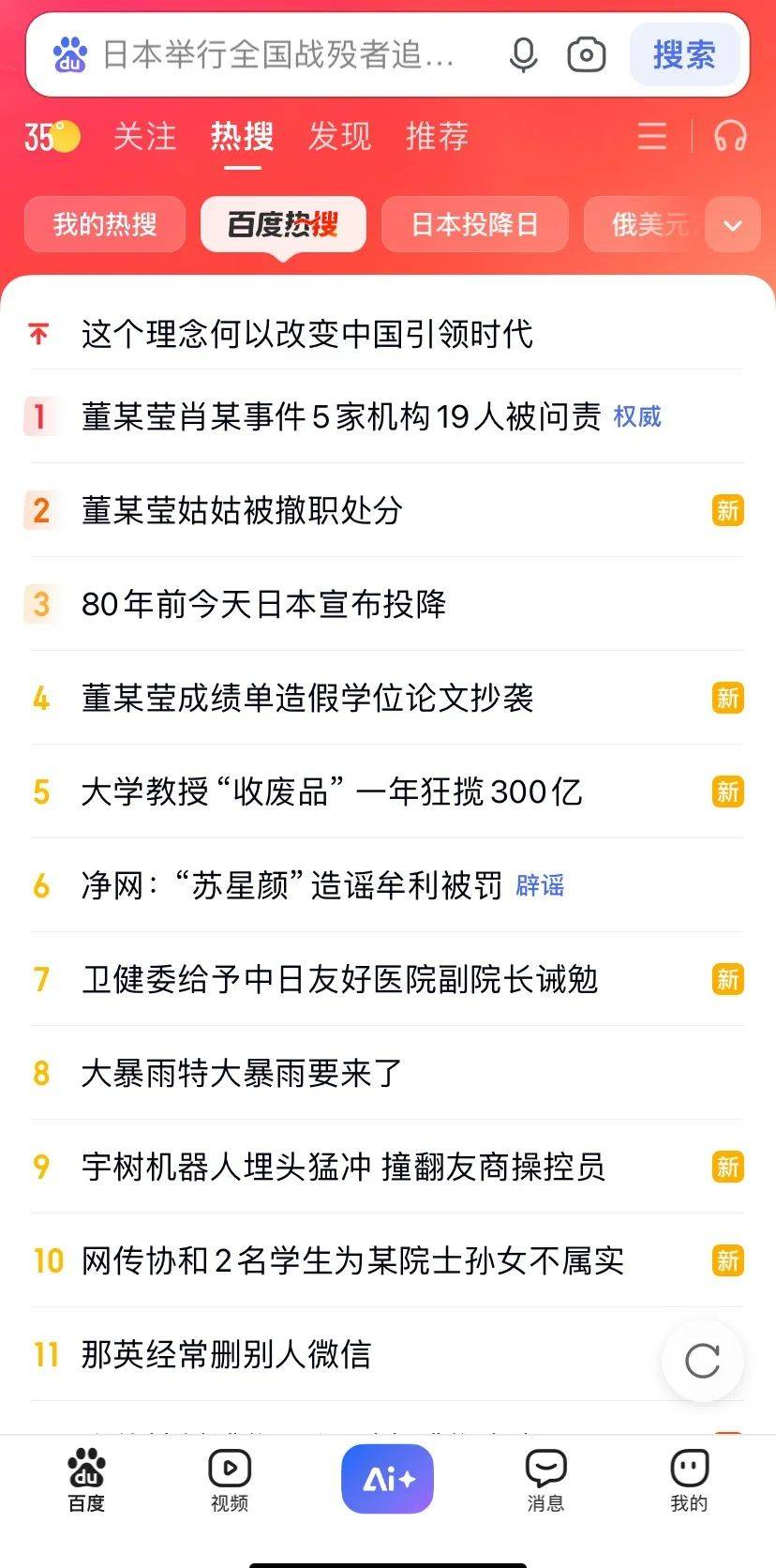The height and width of the screenshot is (1568, 776).
Task: Select the 我的热搜 chip
Action: pos(105,224)
